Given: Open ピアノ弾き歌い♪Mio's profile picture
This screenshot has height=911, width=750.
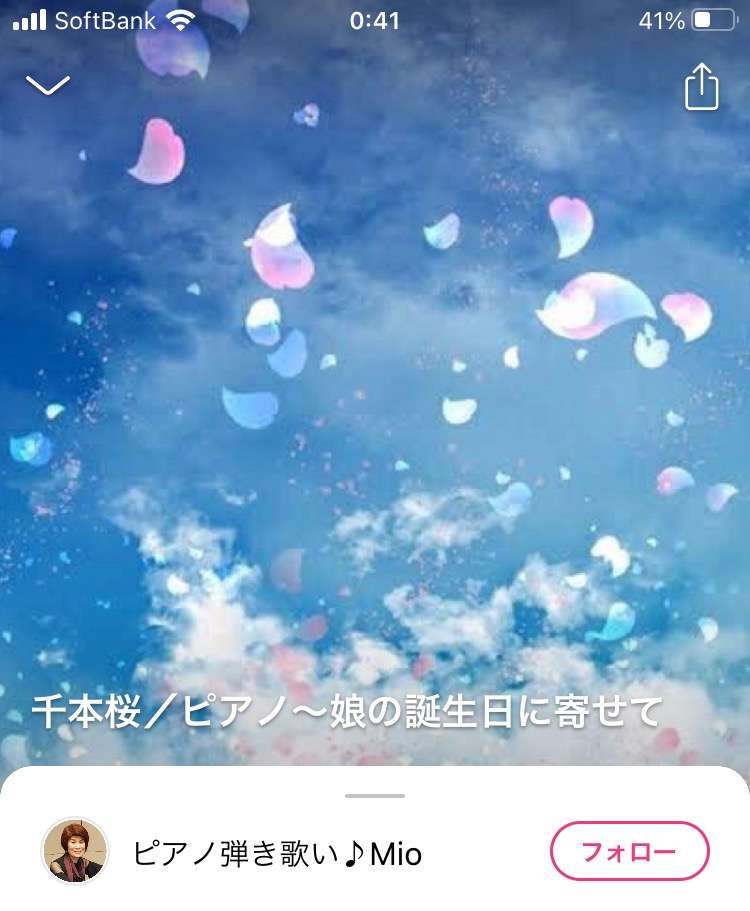Looking at the screenshot, I should (x=75, y=852).
